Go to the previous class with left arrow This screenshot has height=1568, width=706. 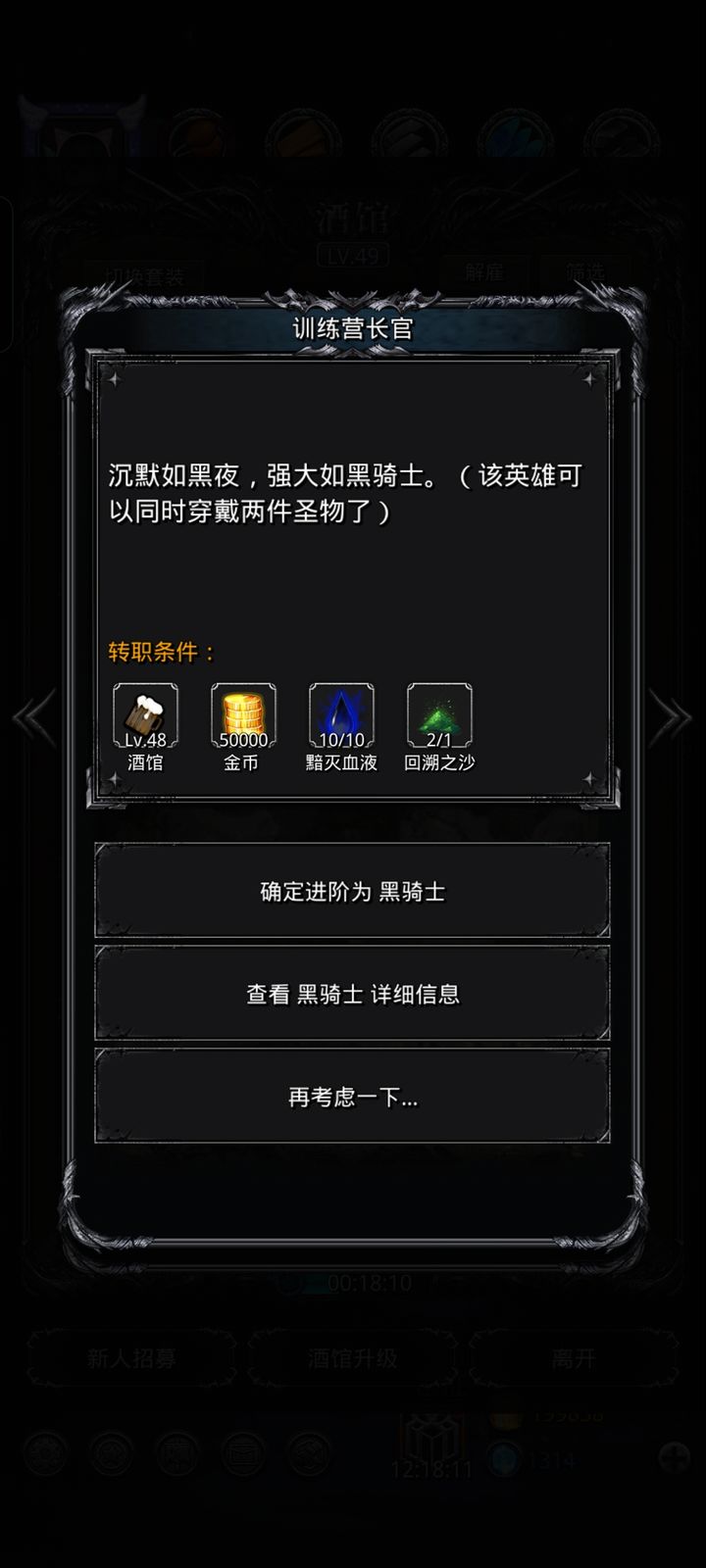click(34, 717)
